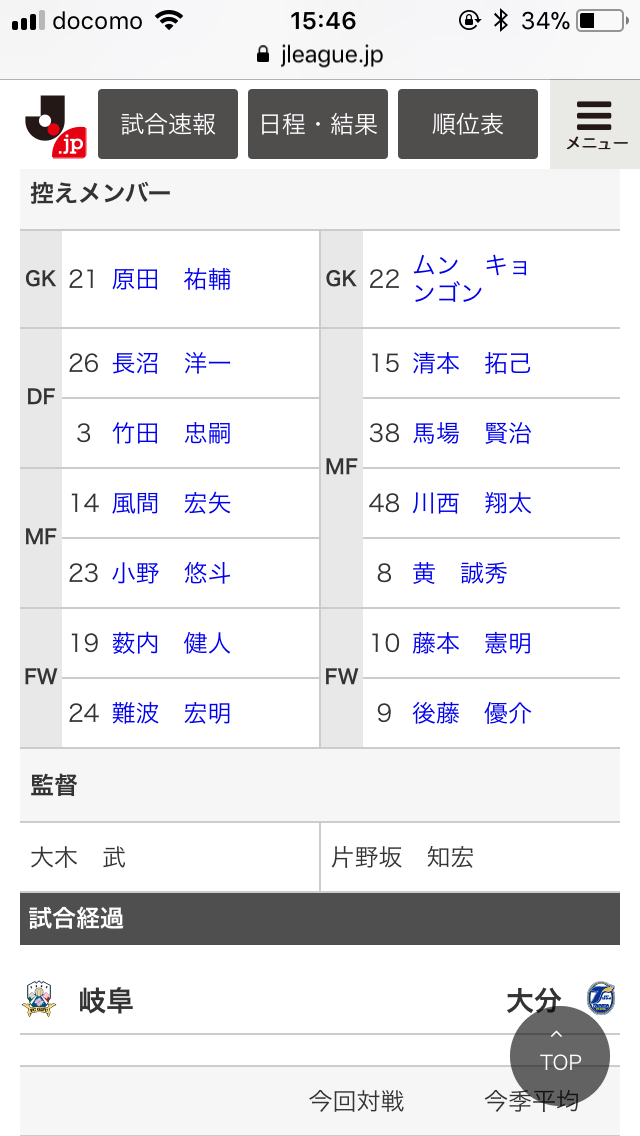This screenshot has height=1136, width=640.
Task: Open the 試合速報 live scores button
Action: point(168,124)
